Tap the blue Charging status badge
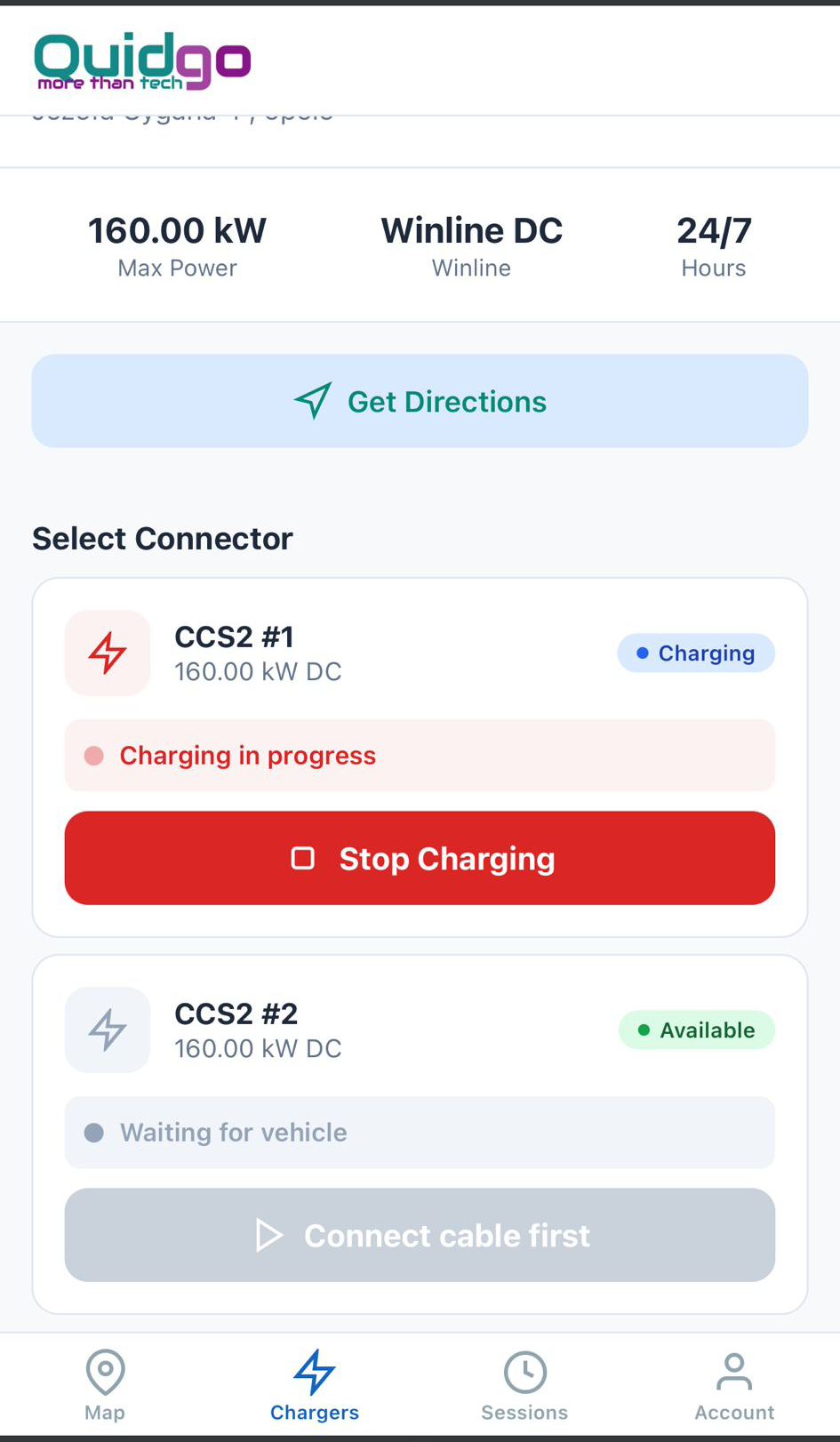840x1442 pixels. pos(696,653)
